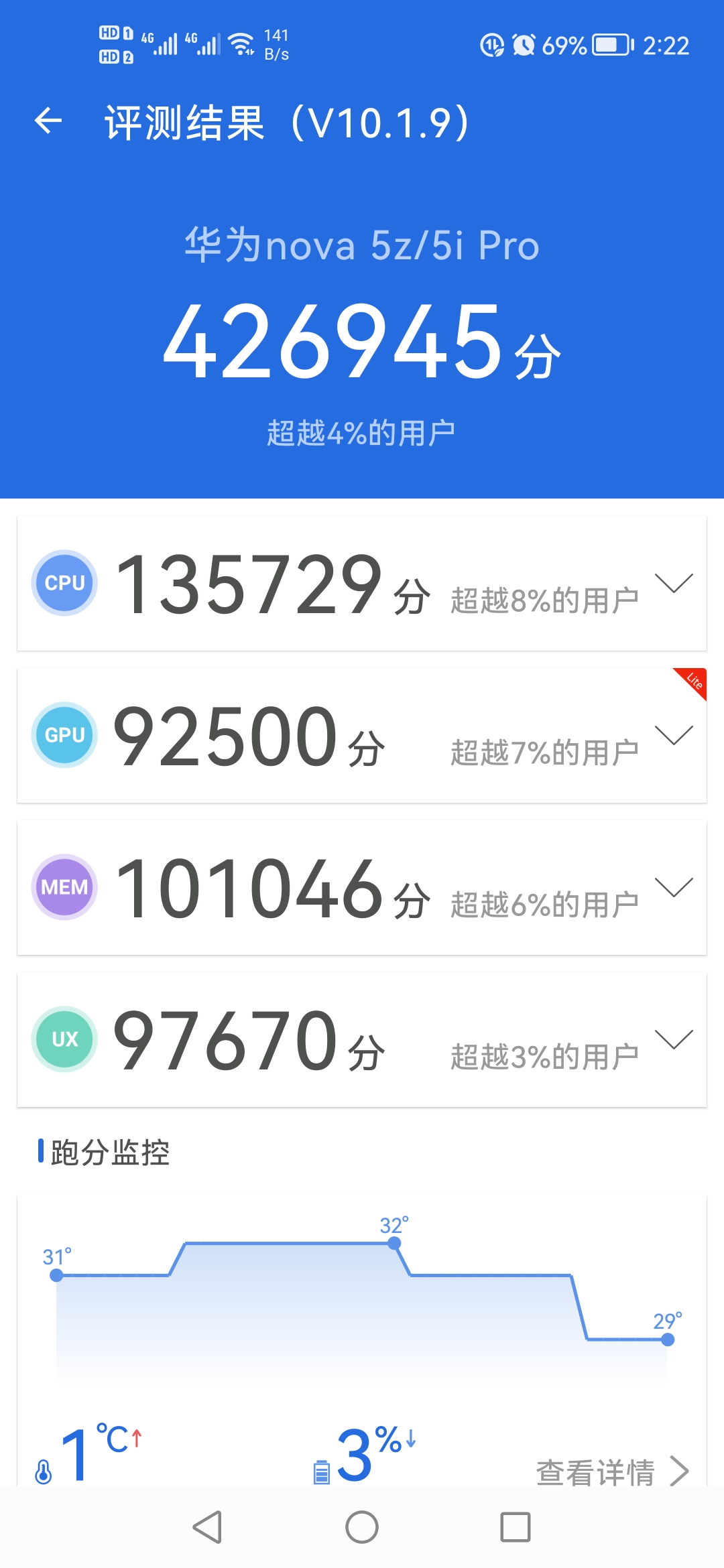The height and width of the screenshot is (1568, 724).
Task: Open recent apps from the navigation bar
Action: (x=516, y=1527)
